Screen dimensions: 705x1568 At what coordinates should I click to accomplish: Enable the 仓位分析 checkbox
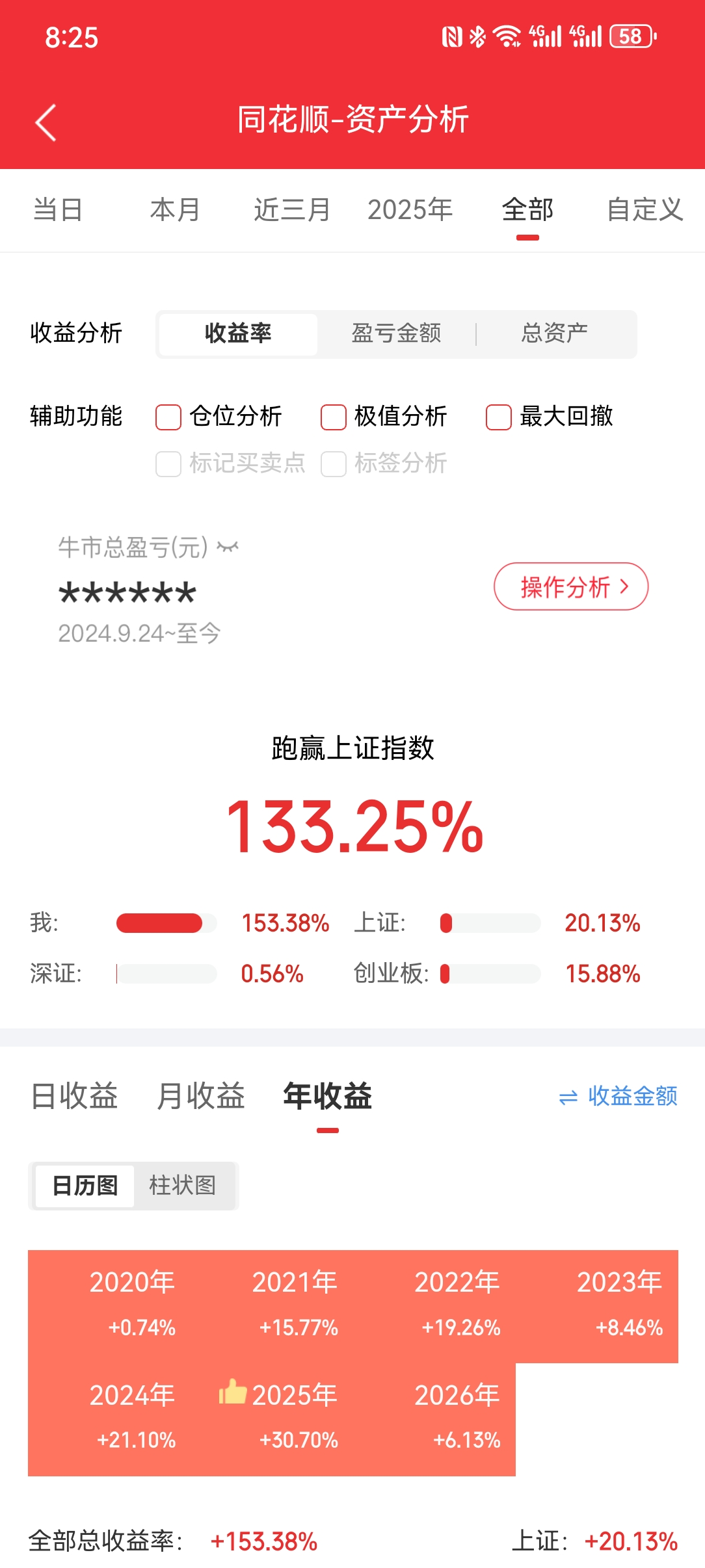coord(168,417)
